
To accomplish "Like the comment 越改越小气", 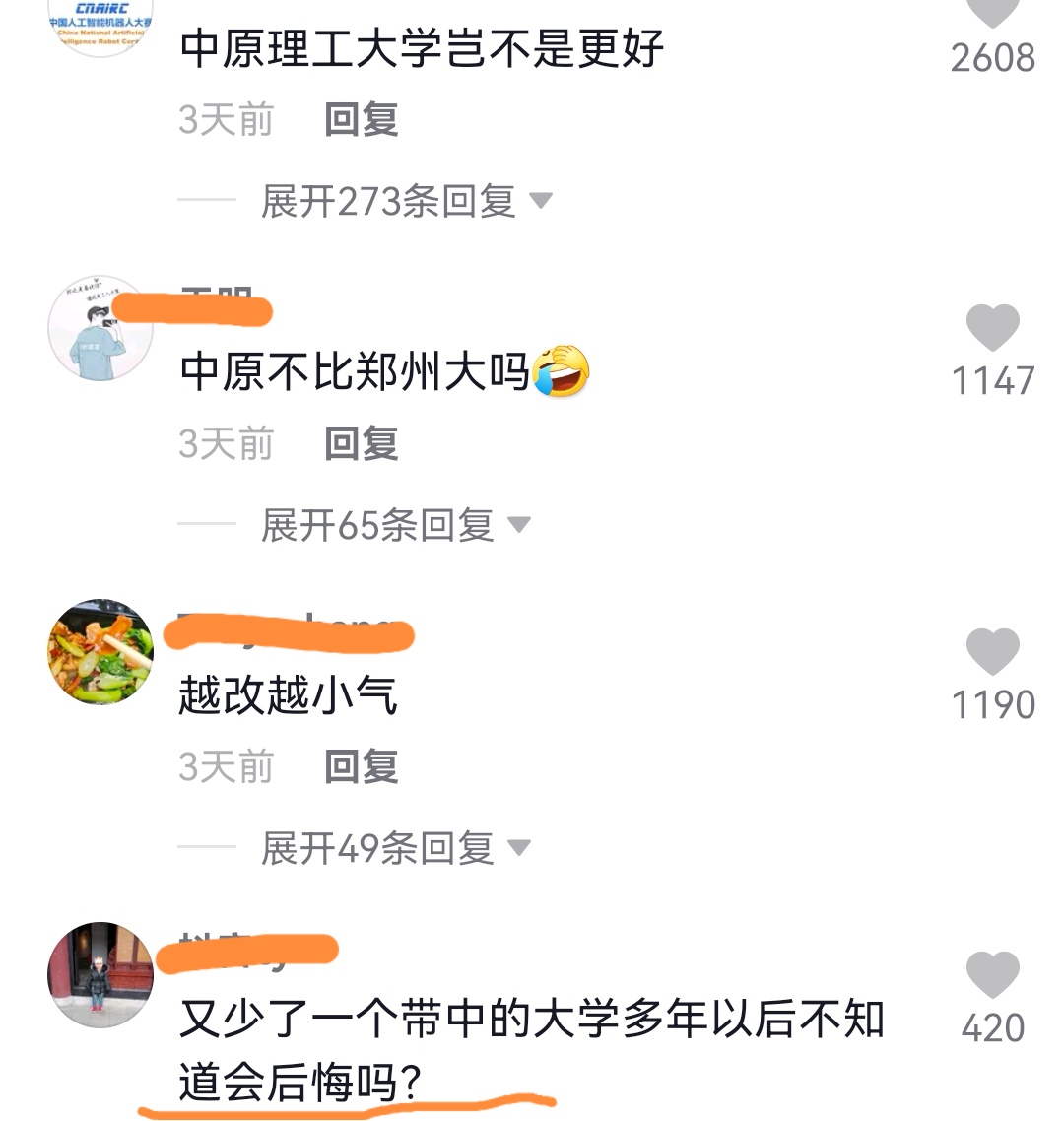I will pyautogui.click(x=991, y=652).
